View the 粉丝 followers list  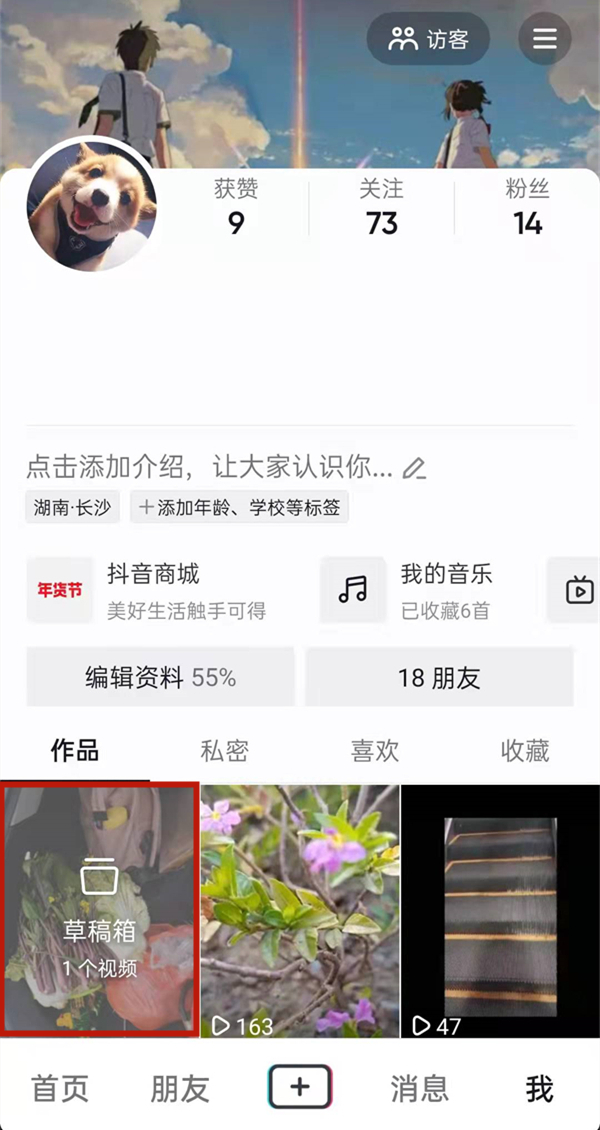tap(527, 207)
